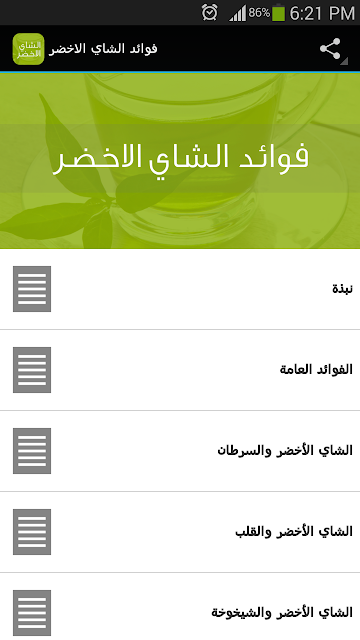
Task: Tap the app icon in the title bar
Action: tap(28, 49)
